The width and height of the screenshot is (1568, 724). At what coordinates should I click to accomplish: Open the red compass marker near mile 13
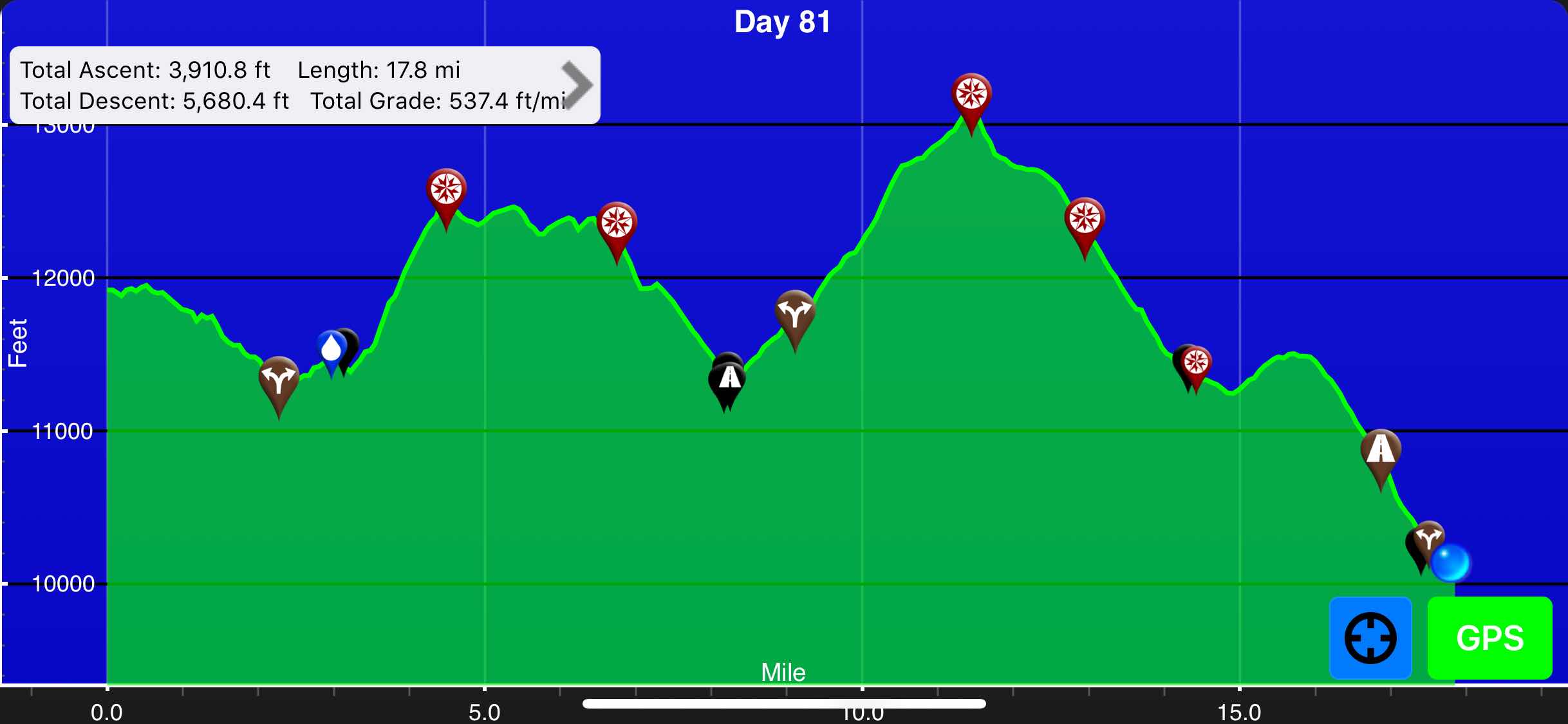tap(1085, 219)
